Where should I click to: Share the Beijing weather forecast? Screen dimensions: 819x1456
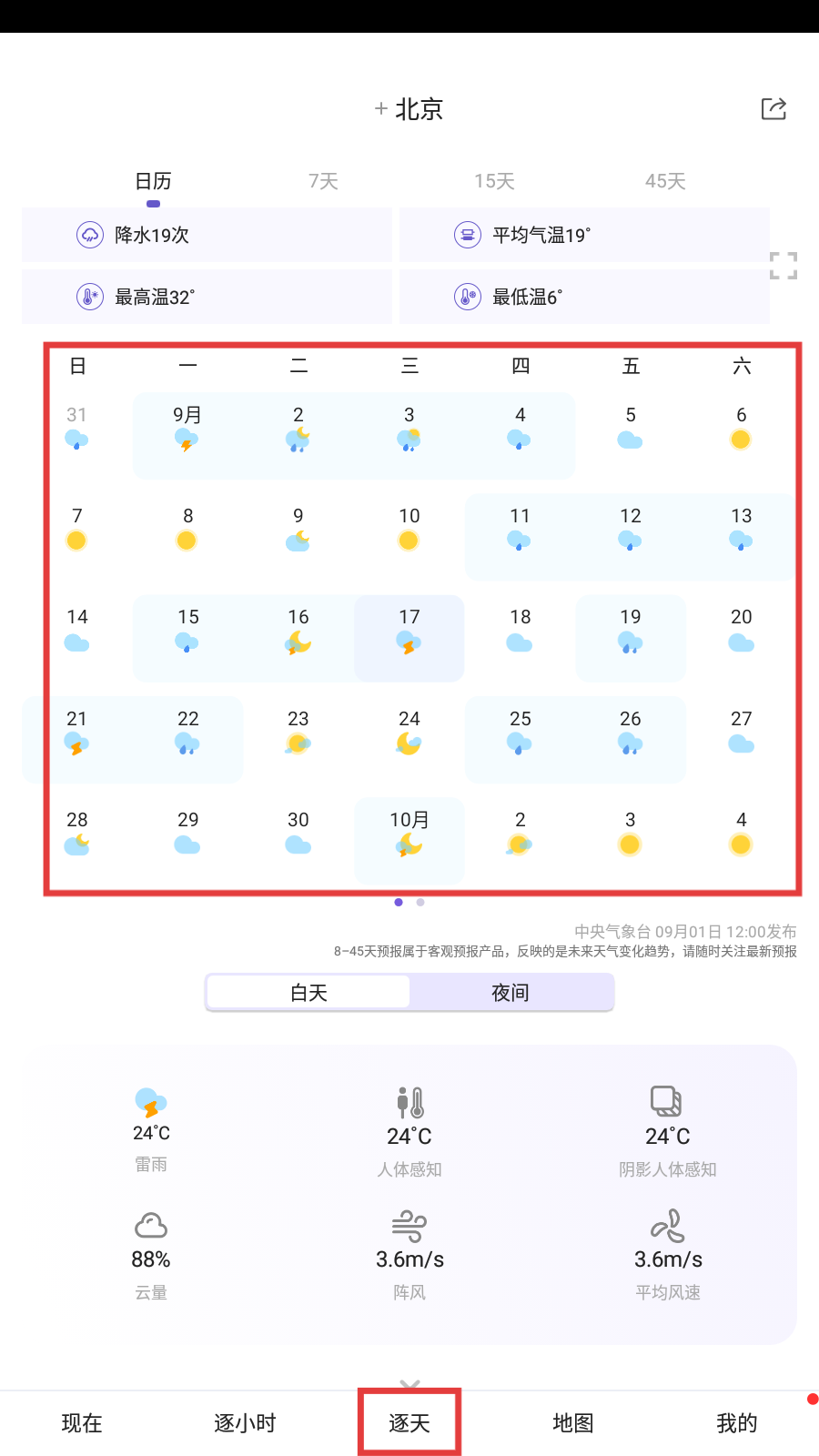(x=773, y=109)
